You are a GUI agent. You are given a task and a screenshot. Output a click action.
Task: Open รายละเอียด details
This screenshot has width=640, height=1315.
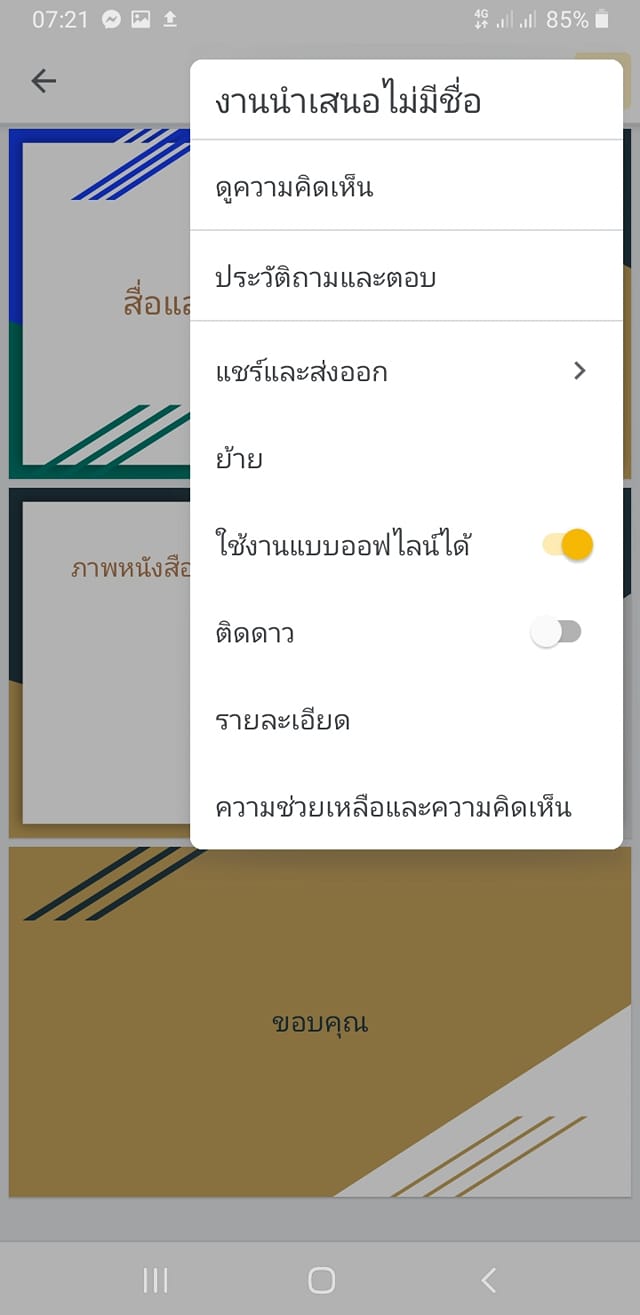pyautogui.click(x=283, y=720)
